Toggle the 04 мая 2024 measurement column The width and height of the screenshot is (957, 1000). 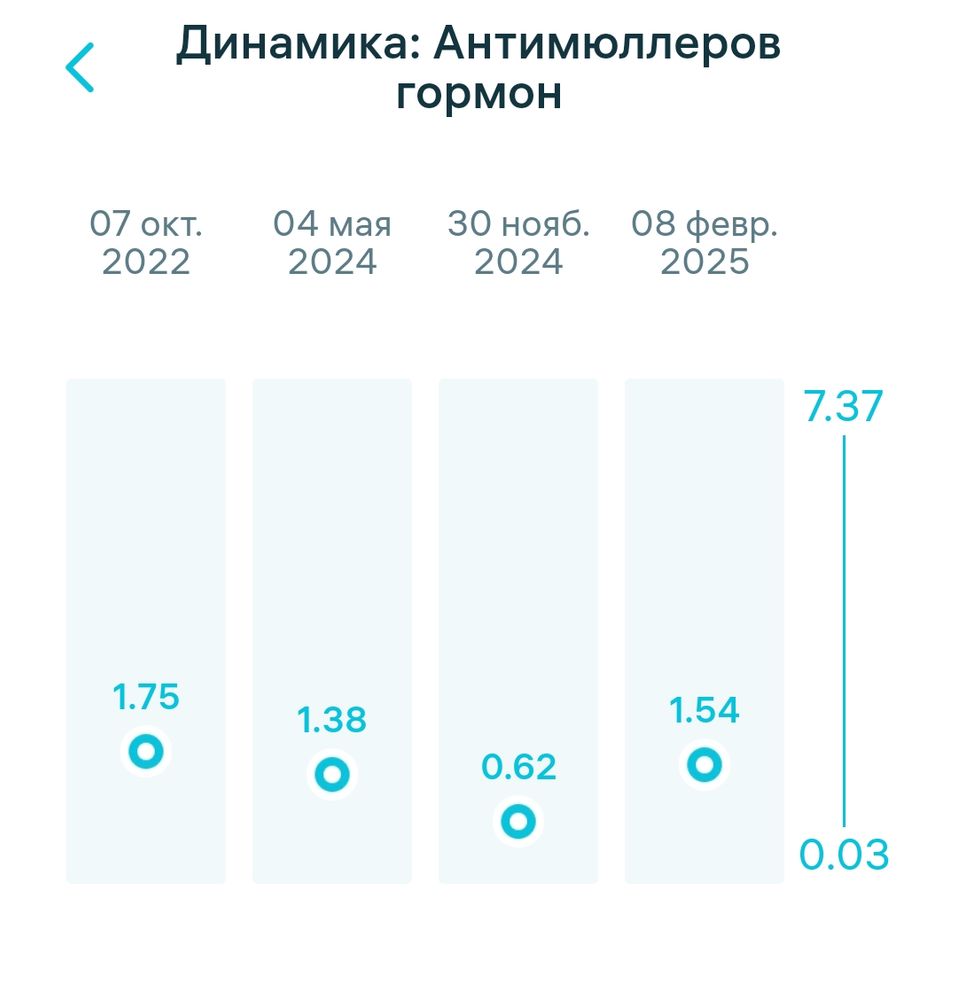[331, 630]
